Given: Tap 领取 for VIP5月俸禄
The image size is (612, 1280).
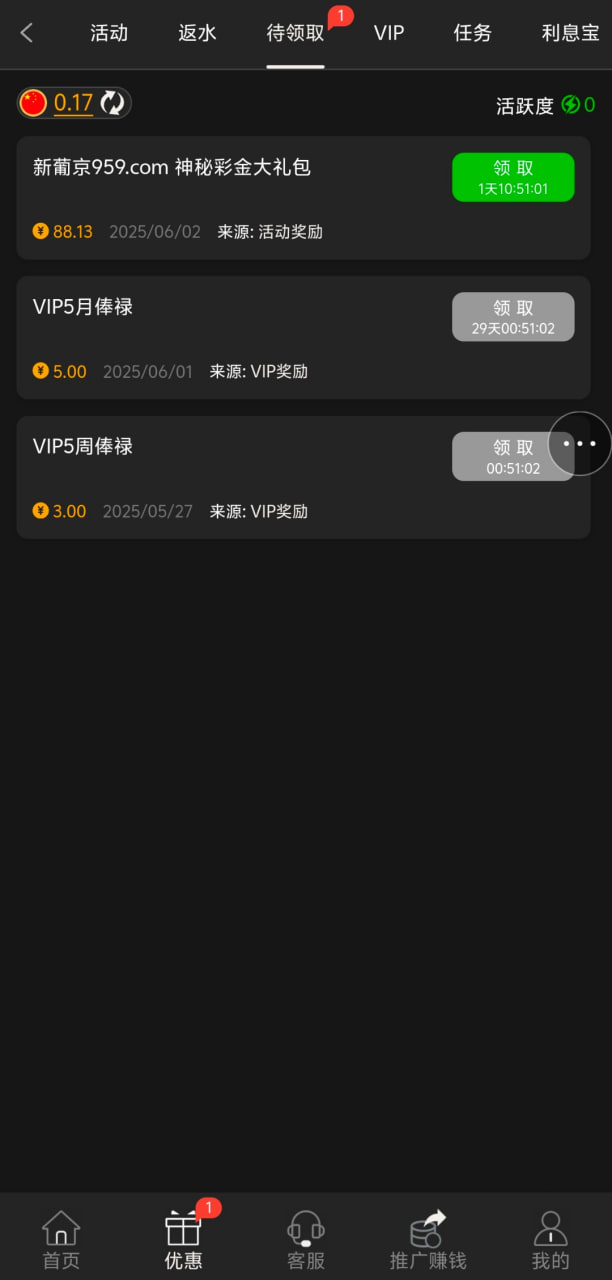Looking at the screenshot, I should [513, 317].
